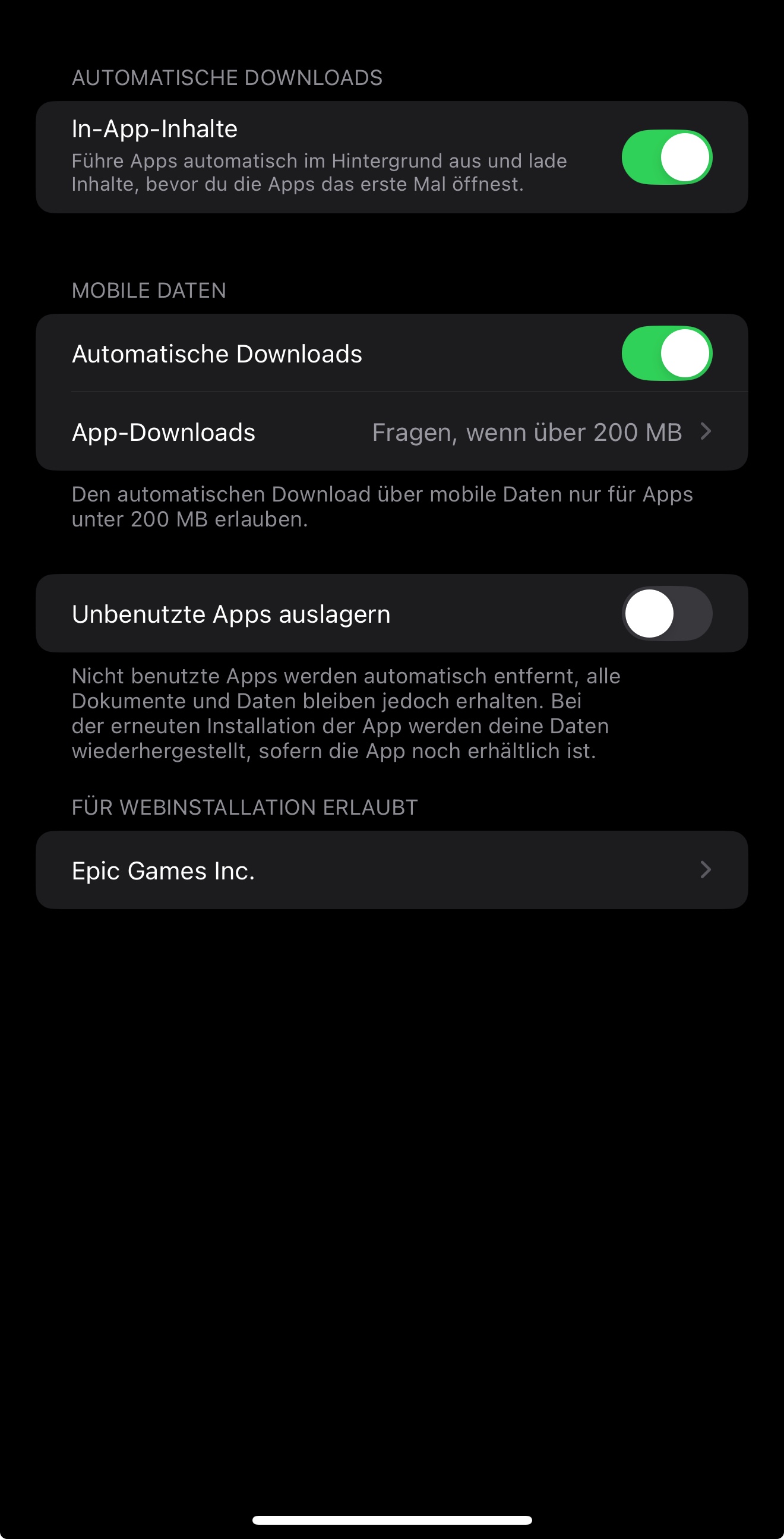
Task: Open the App-Downloads setting
Action: coord(391,432)
